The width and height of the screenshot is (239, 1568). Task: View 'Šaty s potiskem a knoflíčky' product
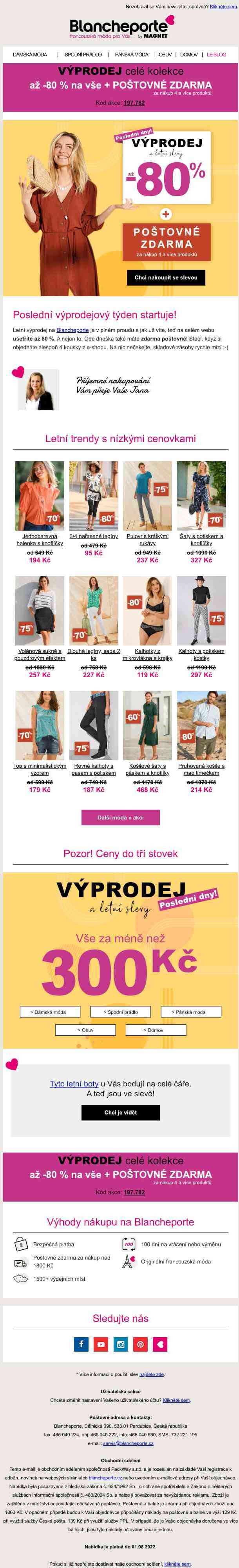point(201,539)
